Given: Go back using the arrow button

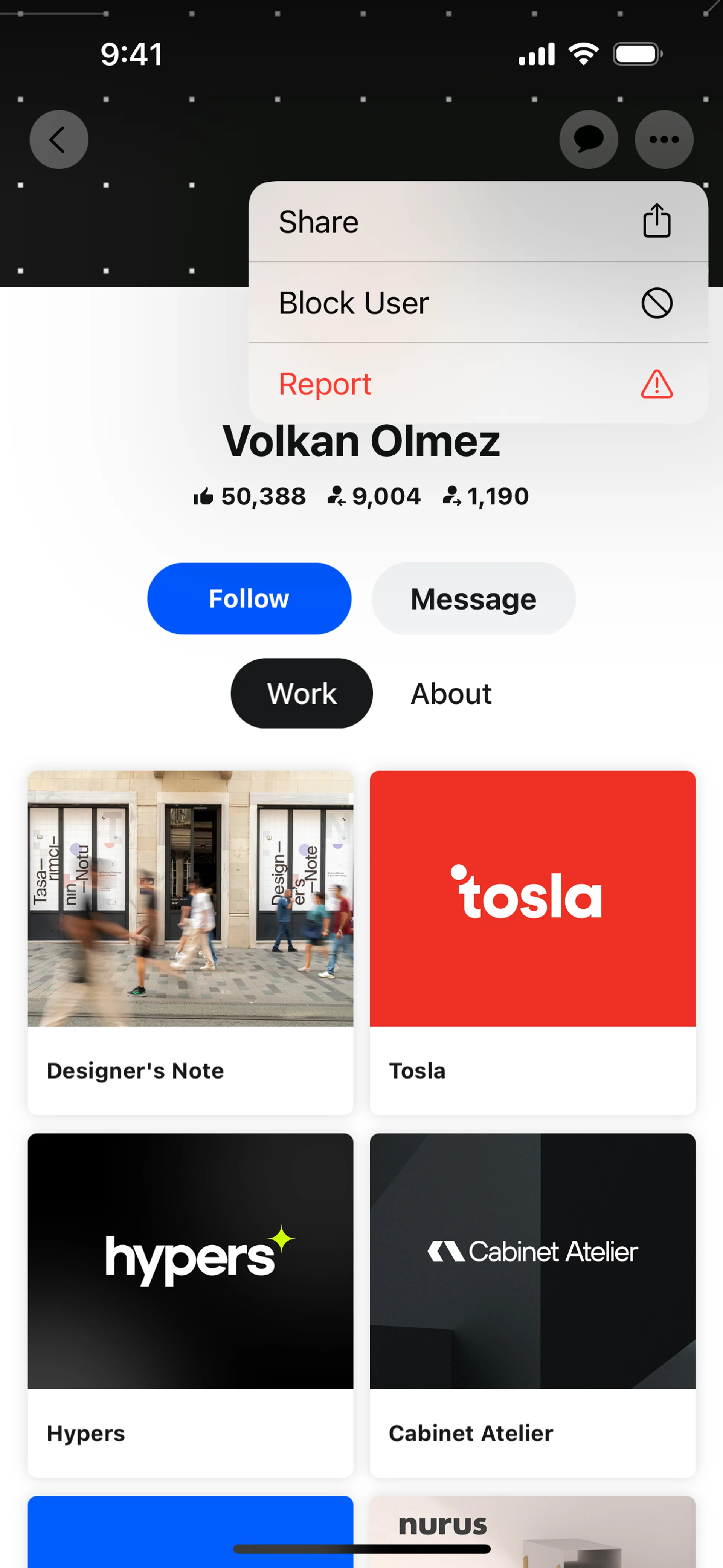Looking at the screenshot, I should tap(58, 139).
